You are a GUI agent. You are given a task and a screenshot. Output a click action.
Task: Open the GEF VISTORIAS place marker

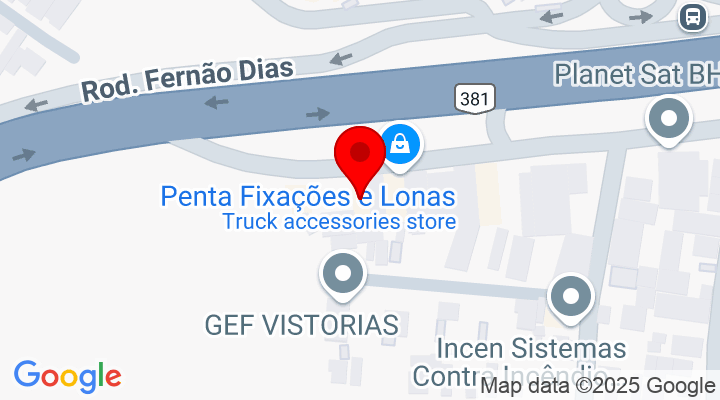[343, 272]
